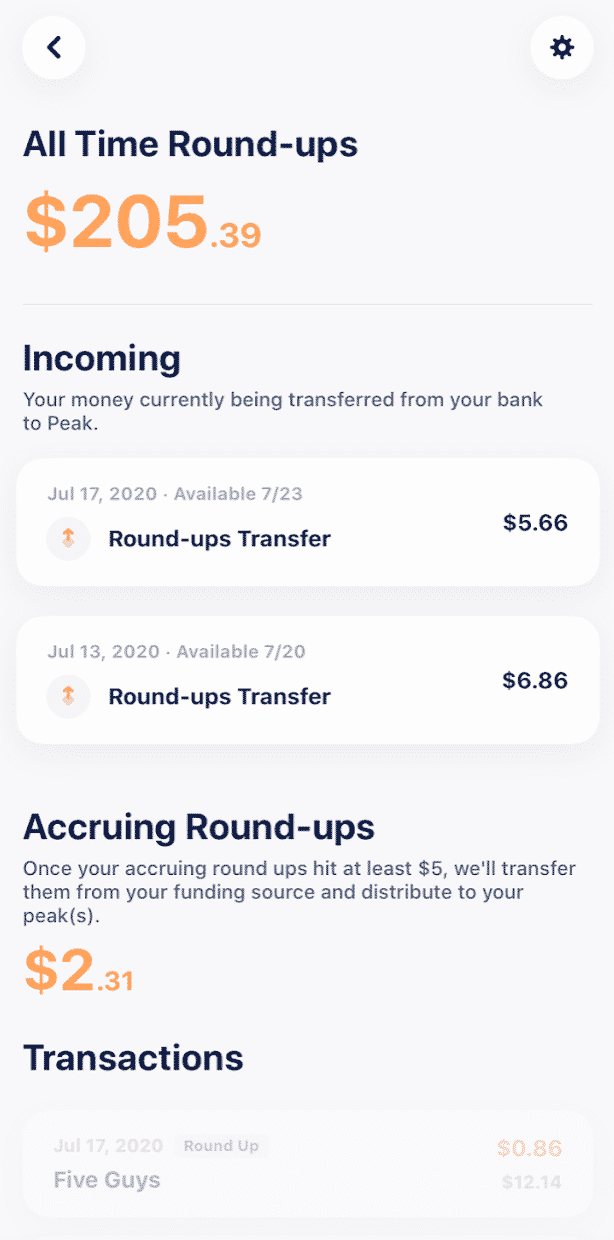Go back using the arrow button
614x1240 pixels.
[54, 47]
